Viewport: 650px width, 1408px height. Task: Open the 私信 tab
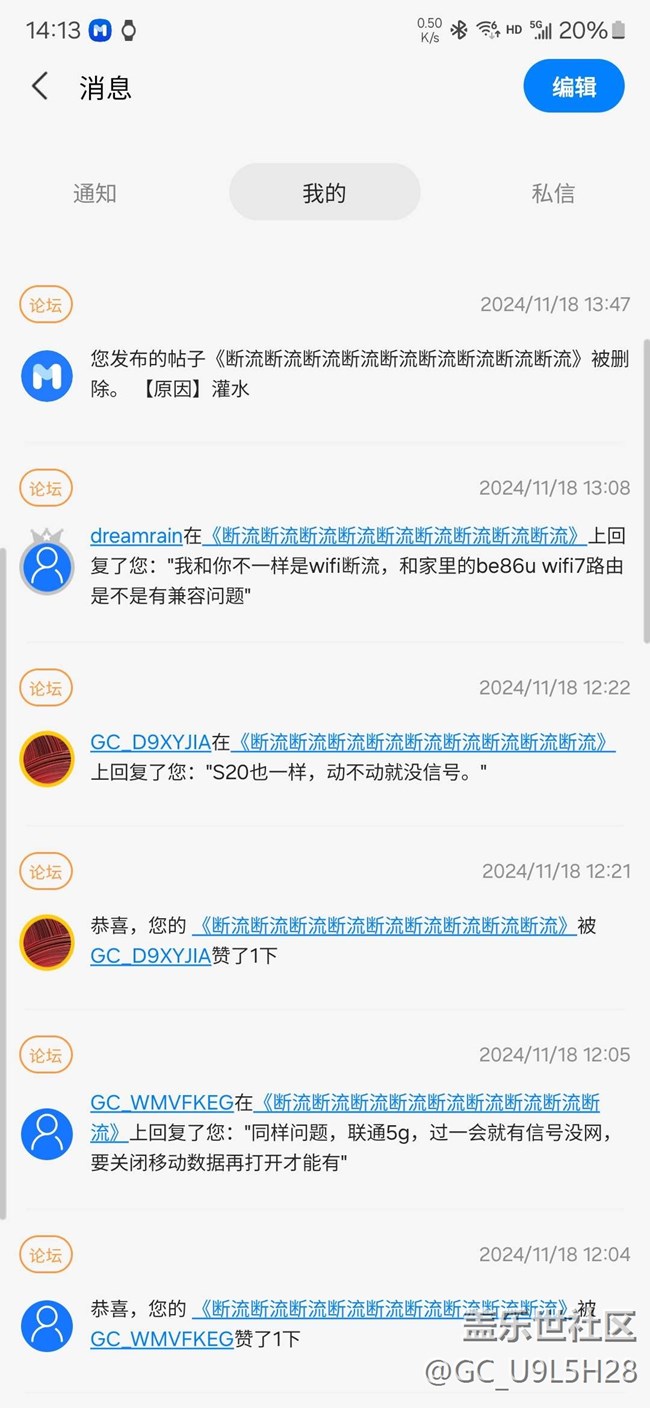(x=553, y=193)
